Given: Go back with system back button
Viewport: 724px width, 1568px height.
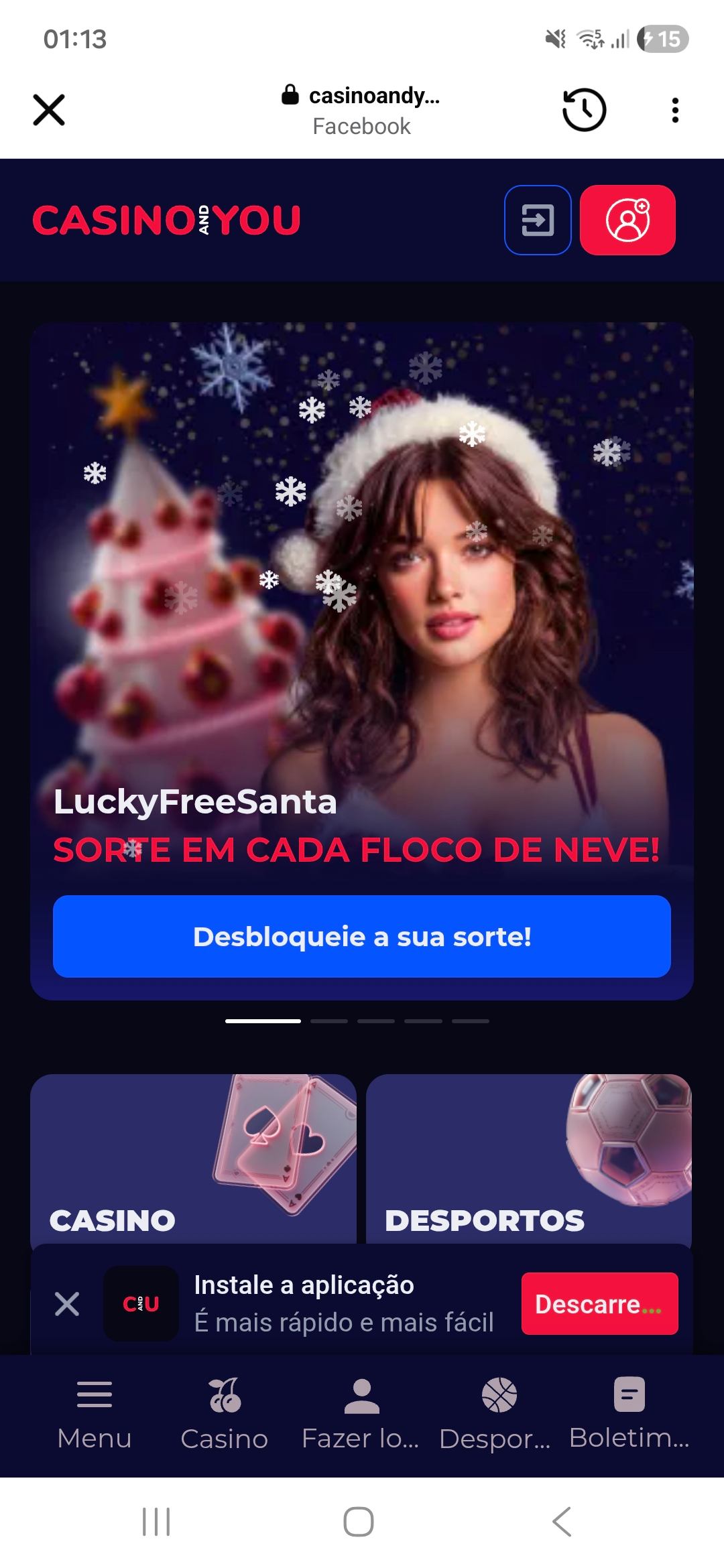Looking at the screenshot, I should (562, 1522).
